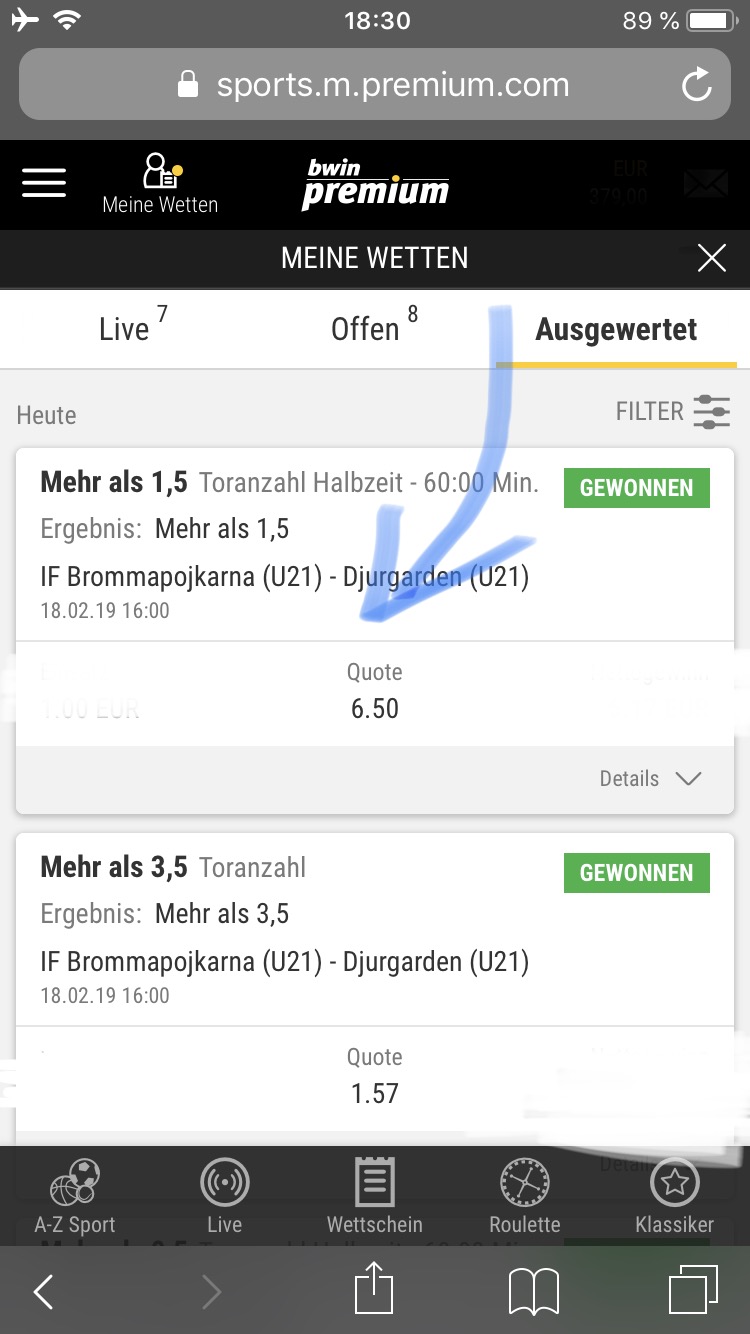Switch to the Live bets tab
This screenshot has width=750, height=1334.
[x=133, y=328]
